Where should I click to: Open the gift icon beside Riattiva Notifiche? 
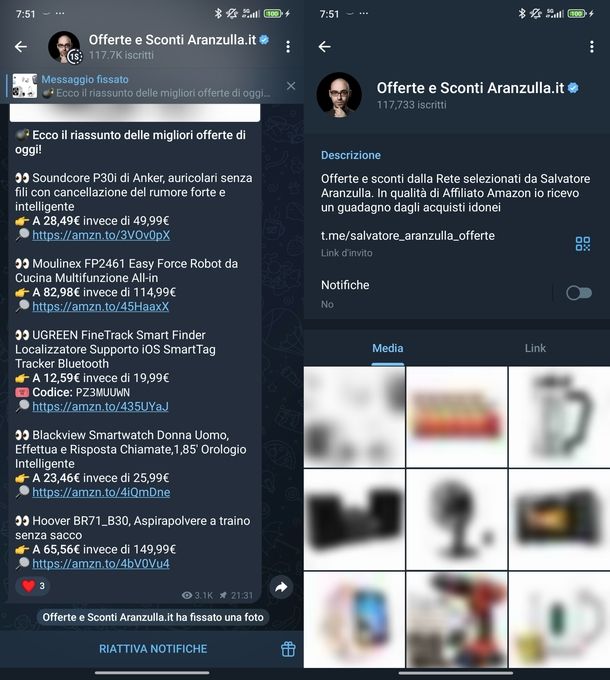click(288, 649)
